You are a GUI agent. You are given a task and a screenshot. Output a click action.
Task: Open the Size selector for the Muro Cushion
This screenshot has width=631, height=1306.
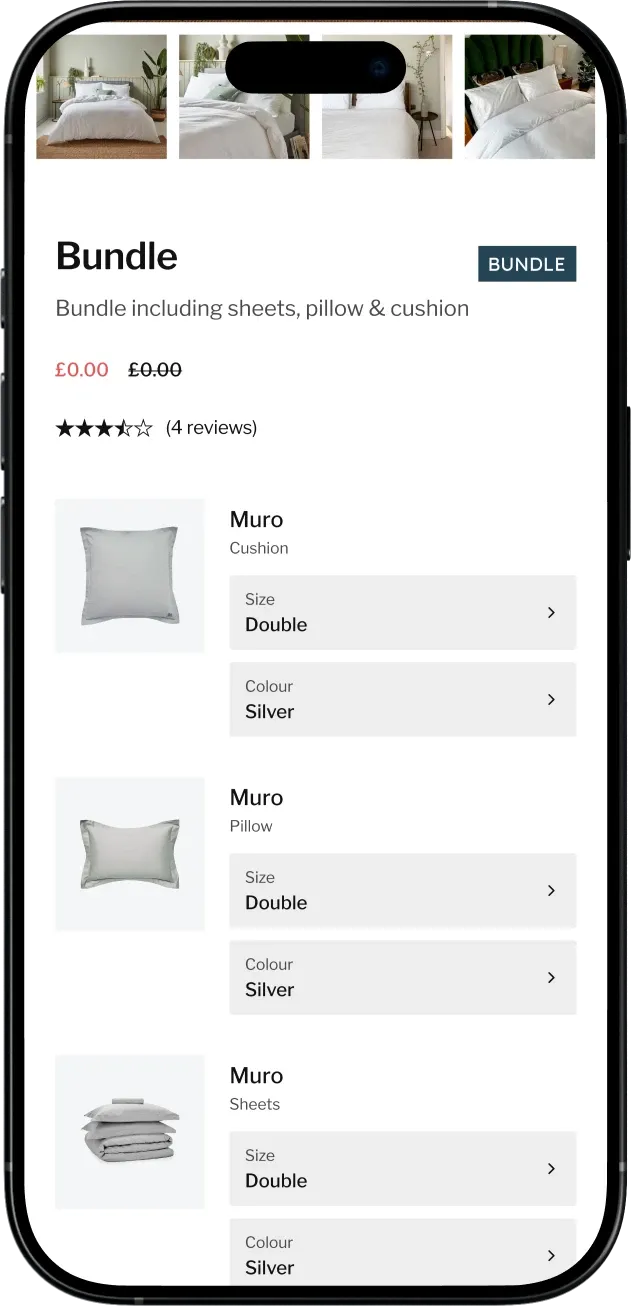[x=402, y=612]
